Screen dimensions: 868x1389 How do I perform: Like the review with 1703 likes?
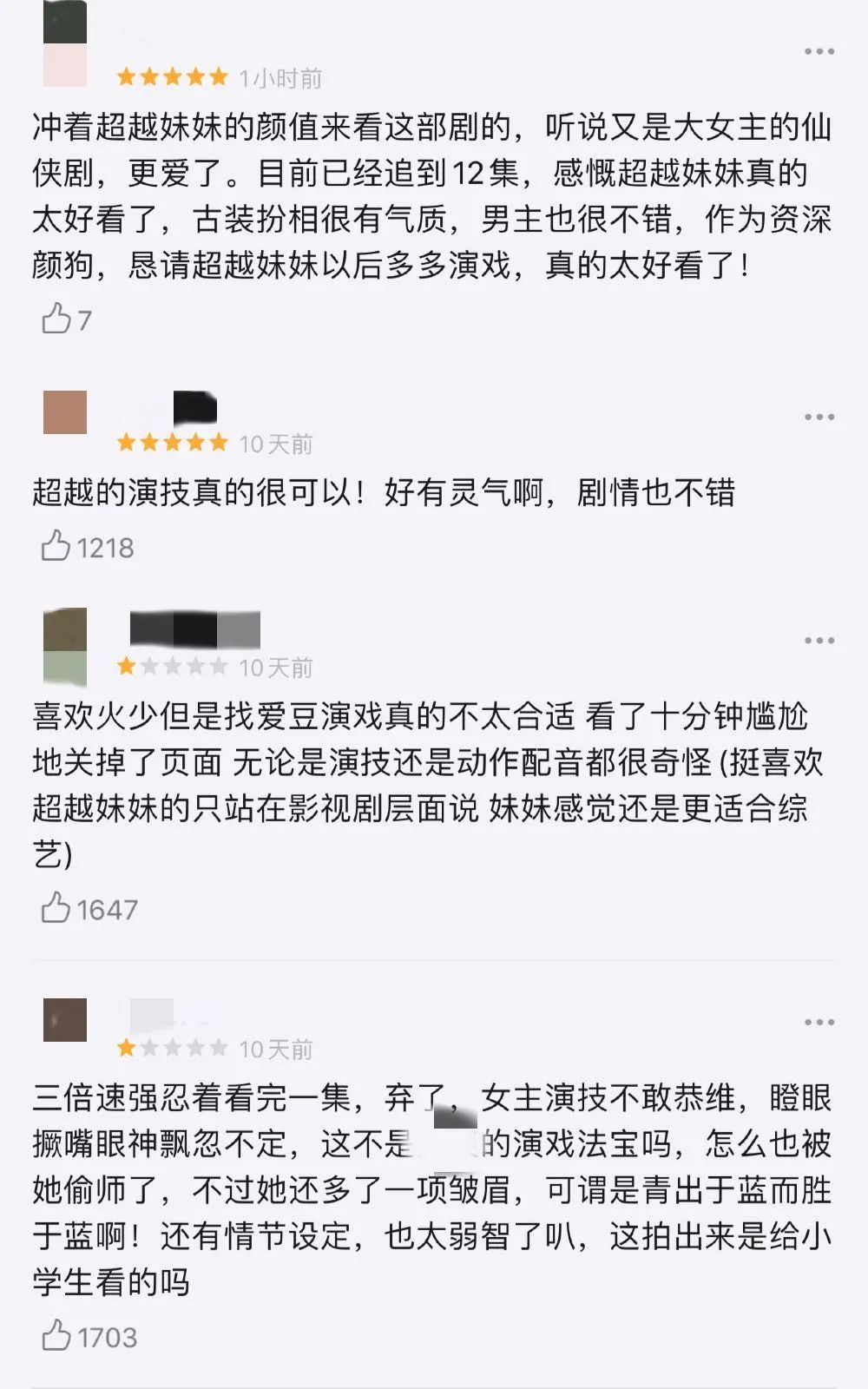coord(56,1335)
